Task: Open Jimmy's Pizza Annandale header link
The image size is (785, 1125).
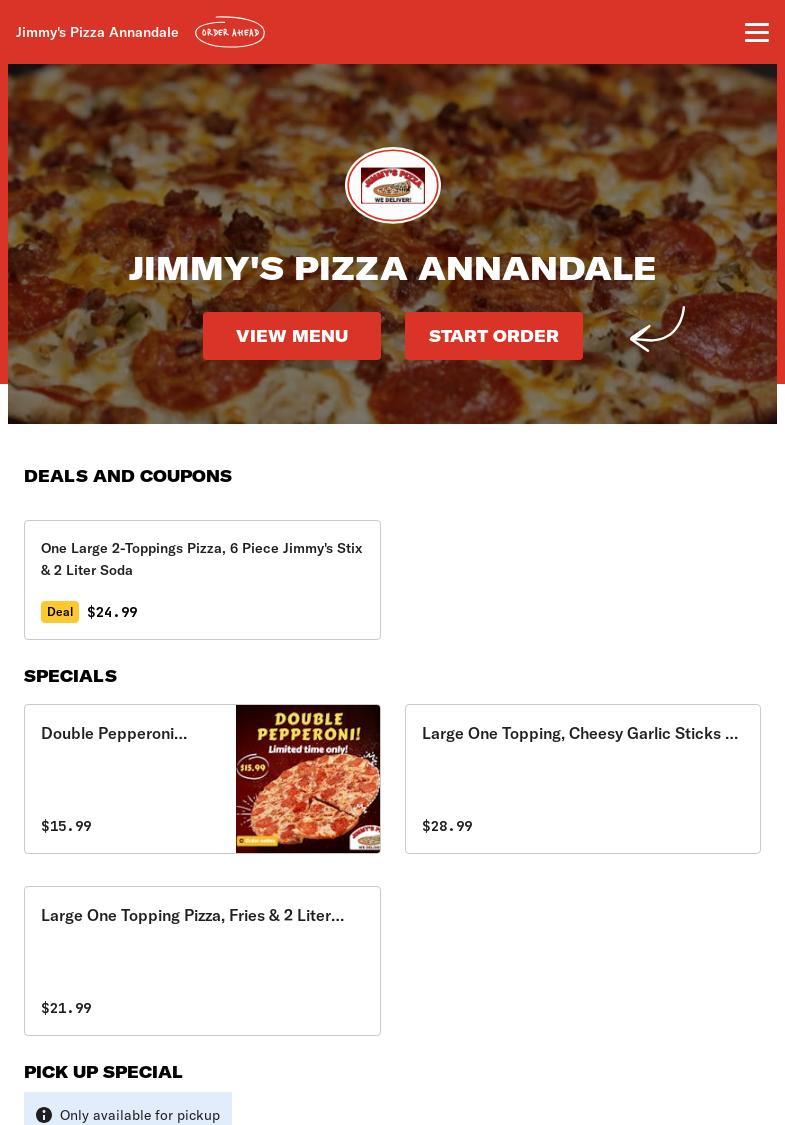Action: tap(97, 32)
